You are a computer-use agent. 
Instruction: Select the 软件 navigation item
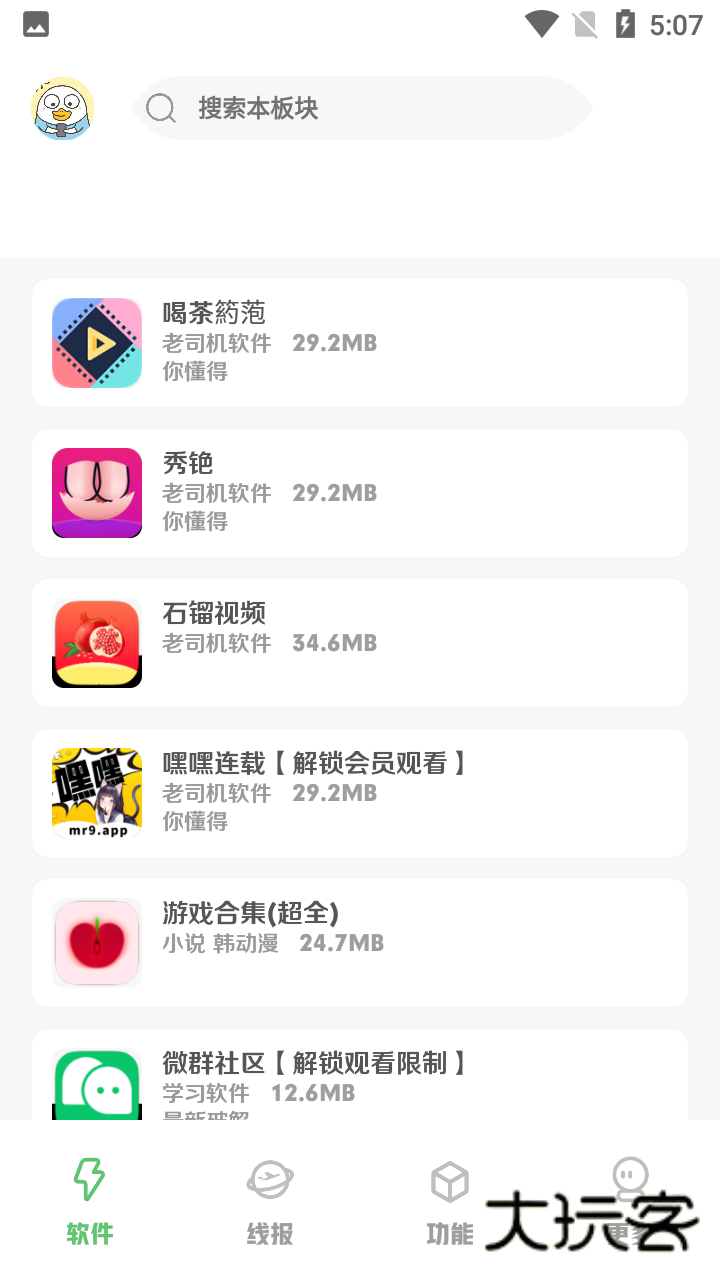tap(89, 1200)
